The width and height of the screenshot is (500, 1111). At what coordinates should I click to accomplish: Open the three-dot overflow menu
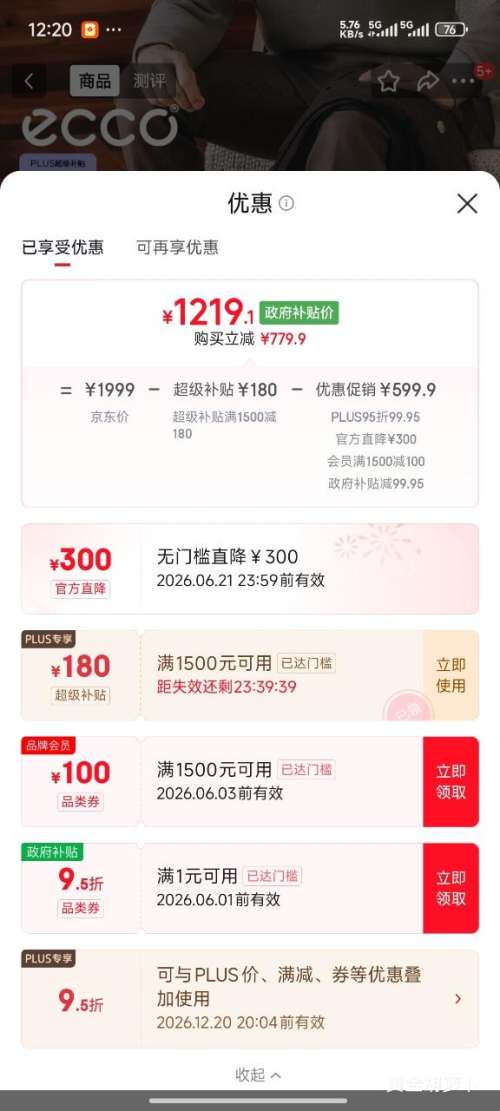click(x=464, y=81)
